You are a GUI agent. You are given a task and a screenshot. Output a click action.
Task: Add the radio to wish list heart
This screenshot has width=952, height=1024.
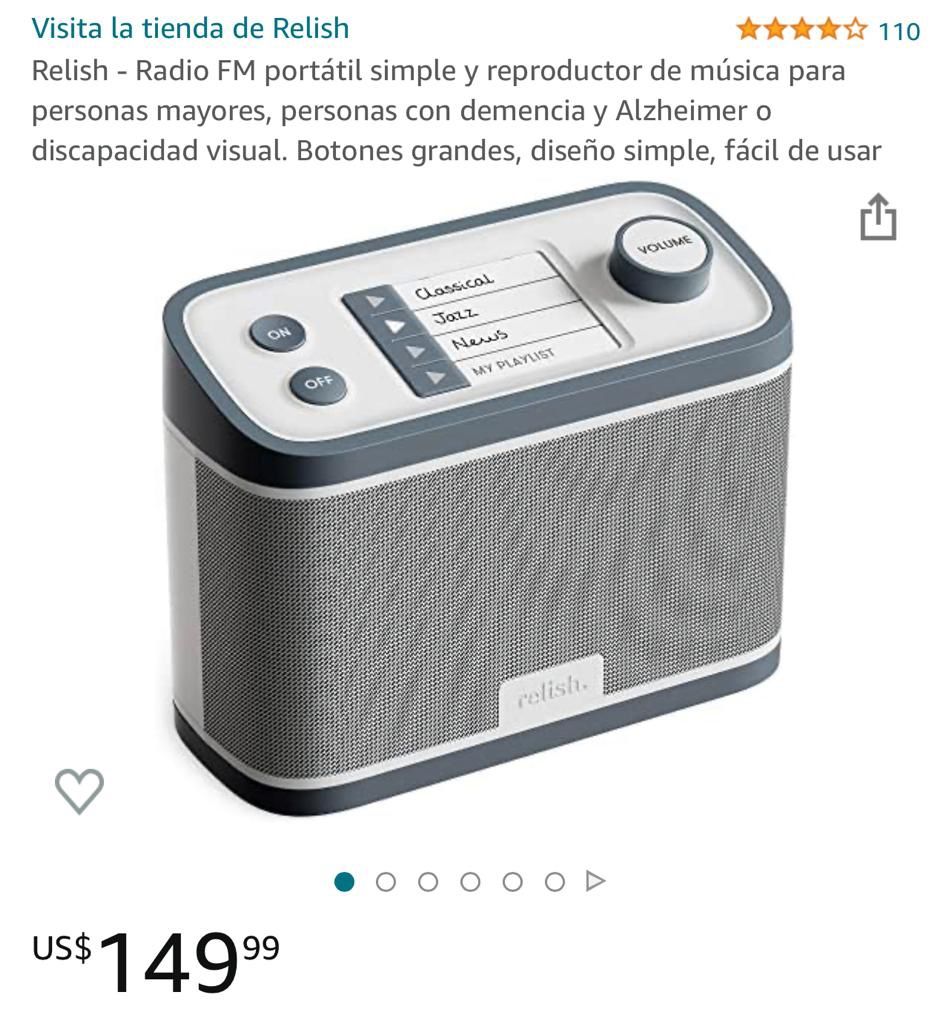pyautogui.click(x=79, y=790)
